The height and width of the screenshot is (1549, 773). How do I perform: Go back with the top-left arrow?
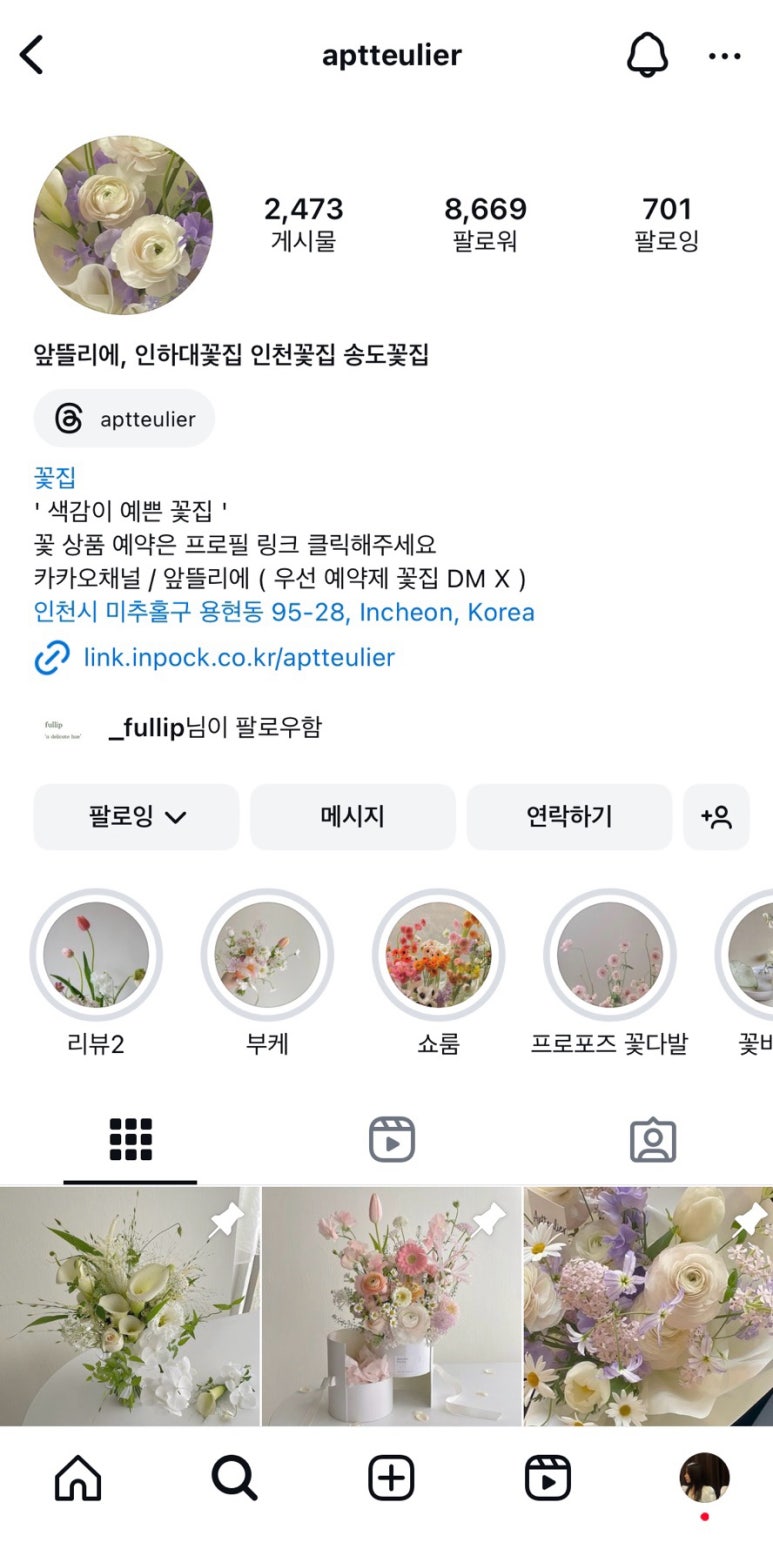pyautogui.click(x=32, y=55)
